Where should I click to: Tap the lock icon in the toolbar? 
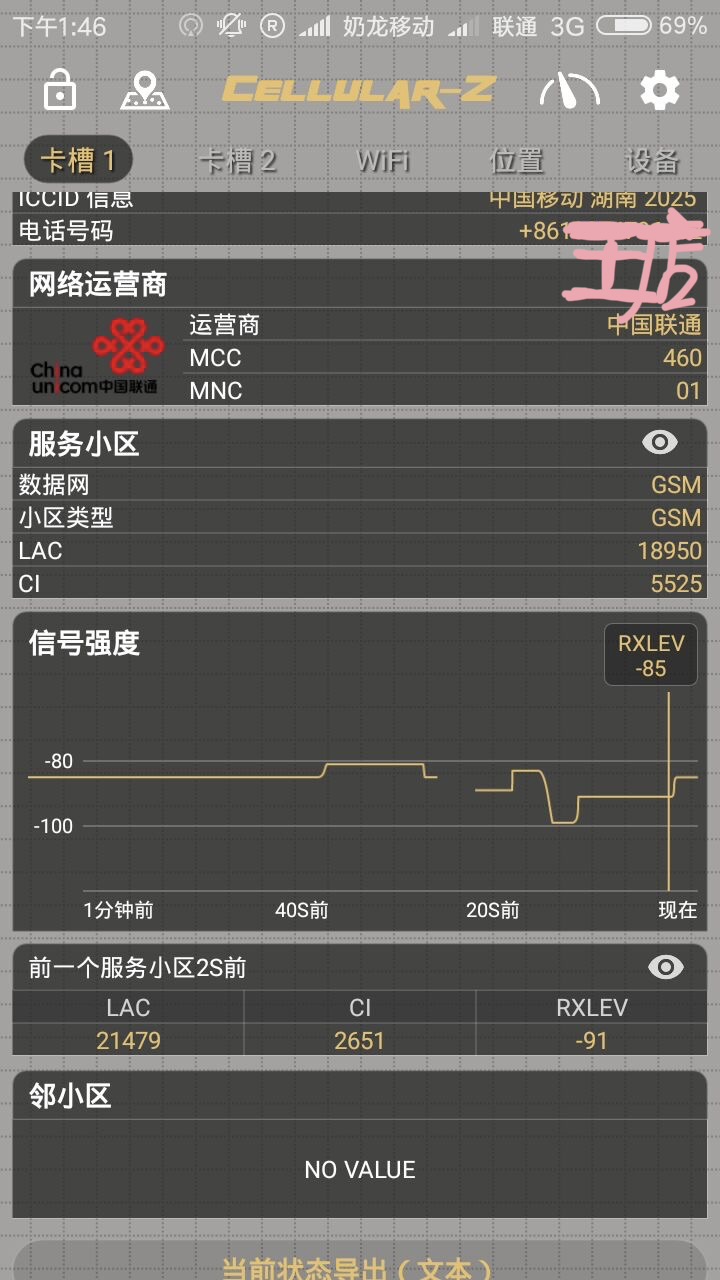pos(60,91)
